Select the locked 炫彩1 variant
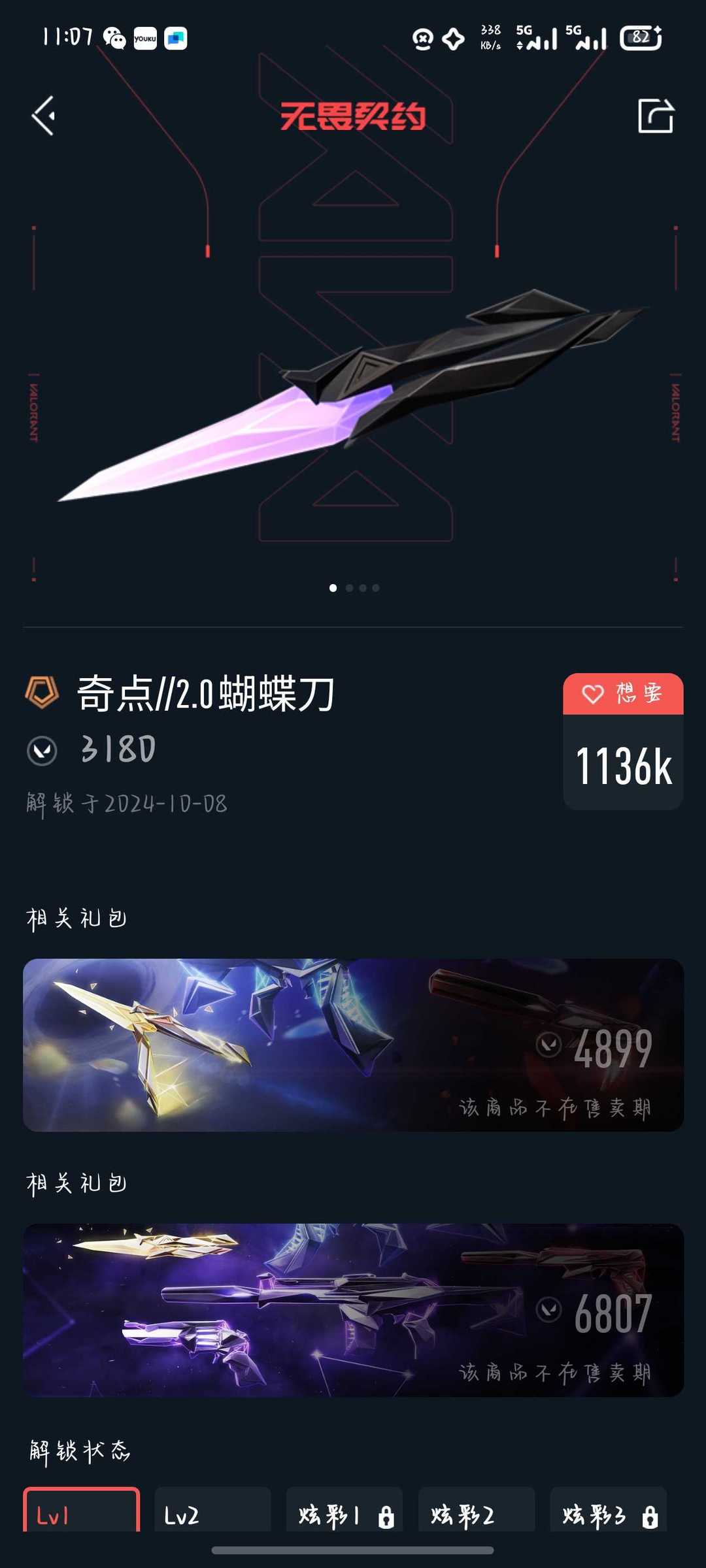Screen dimensions: 706x1568 click(345, 1510)
